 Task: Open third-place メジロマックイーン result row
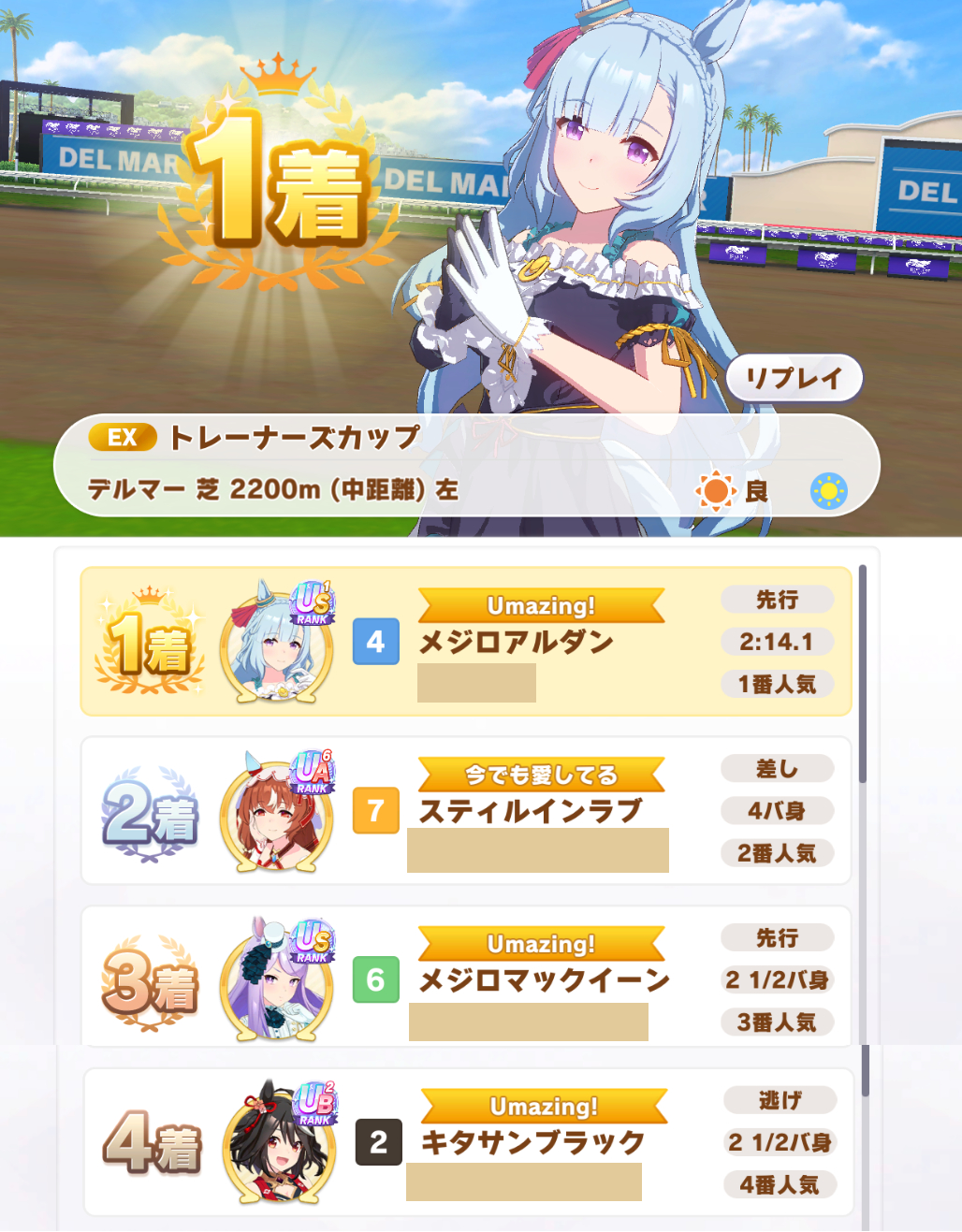tap(465, 977)
